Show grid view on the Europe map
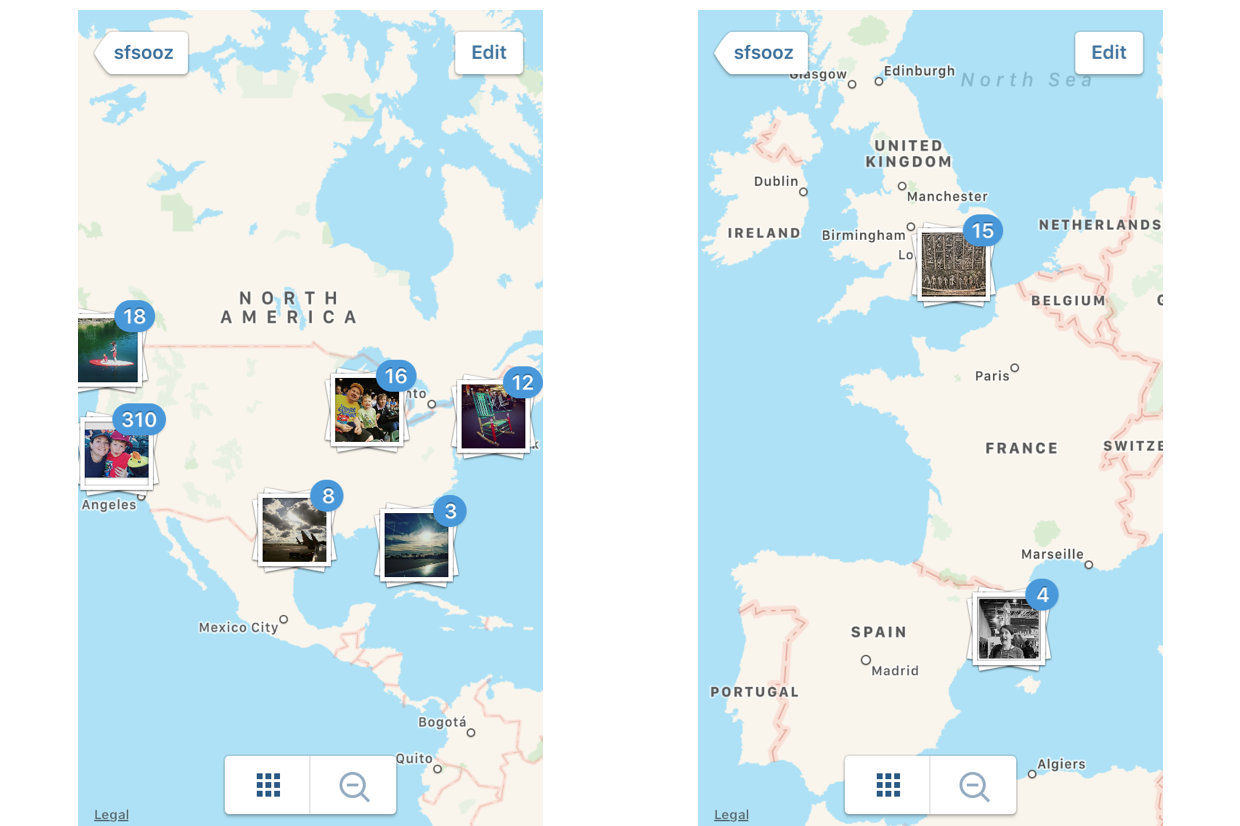 888,785
